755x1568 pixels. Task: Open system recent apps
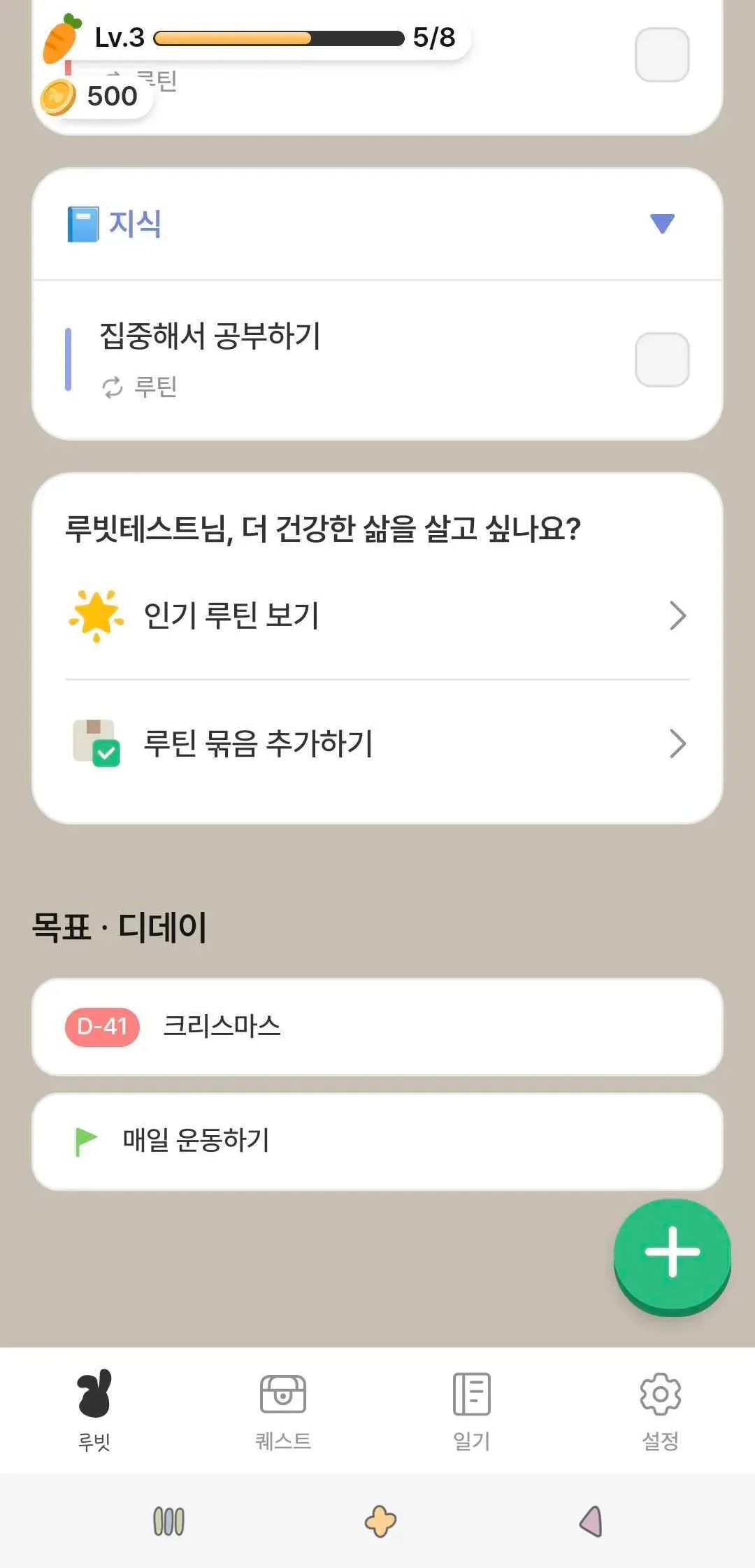point(168,1521)
